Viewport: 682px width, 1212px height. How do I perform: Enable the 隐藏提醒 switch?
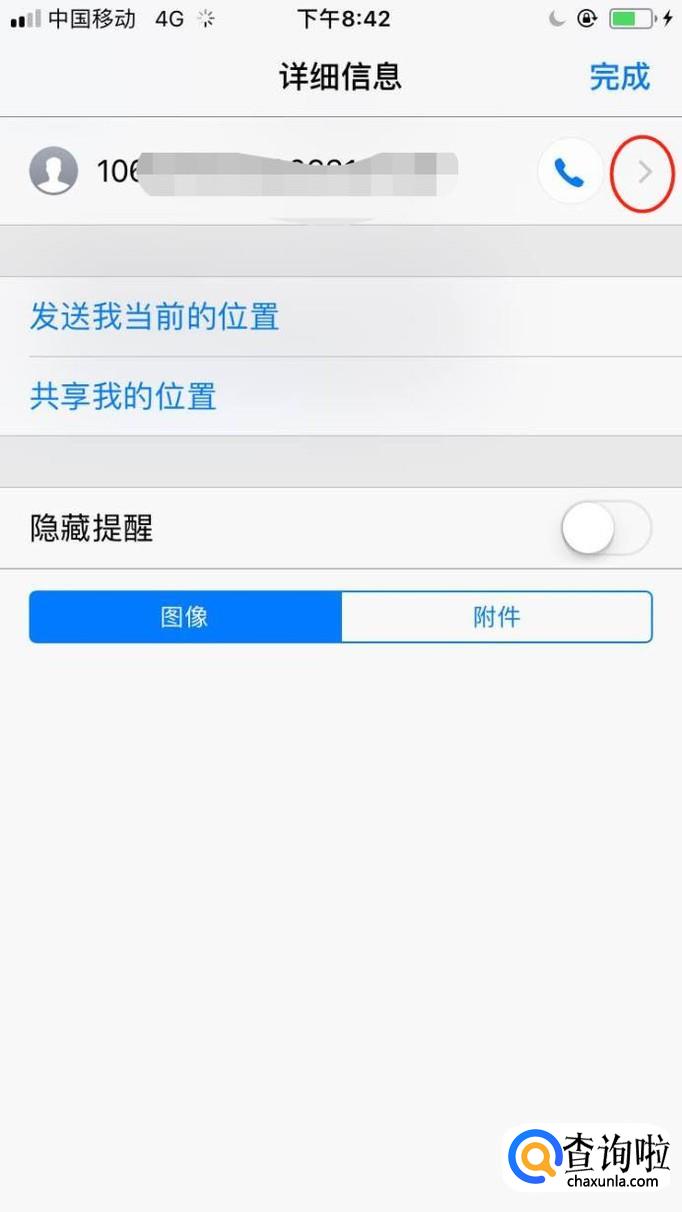point(606,528)
